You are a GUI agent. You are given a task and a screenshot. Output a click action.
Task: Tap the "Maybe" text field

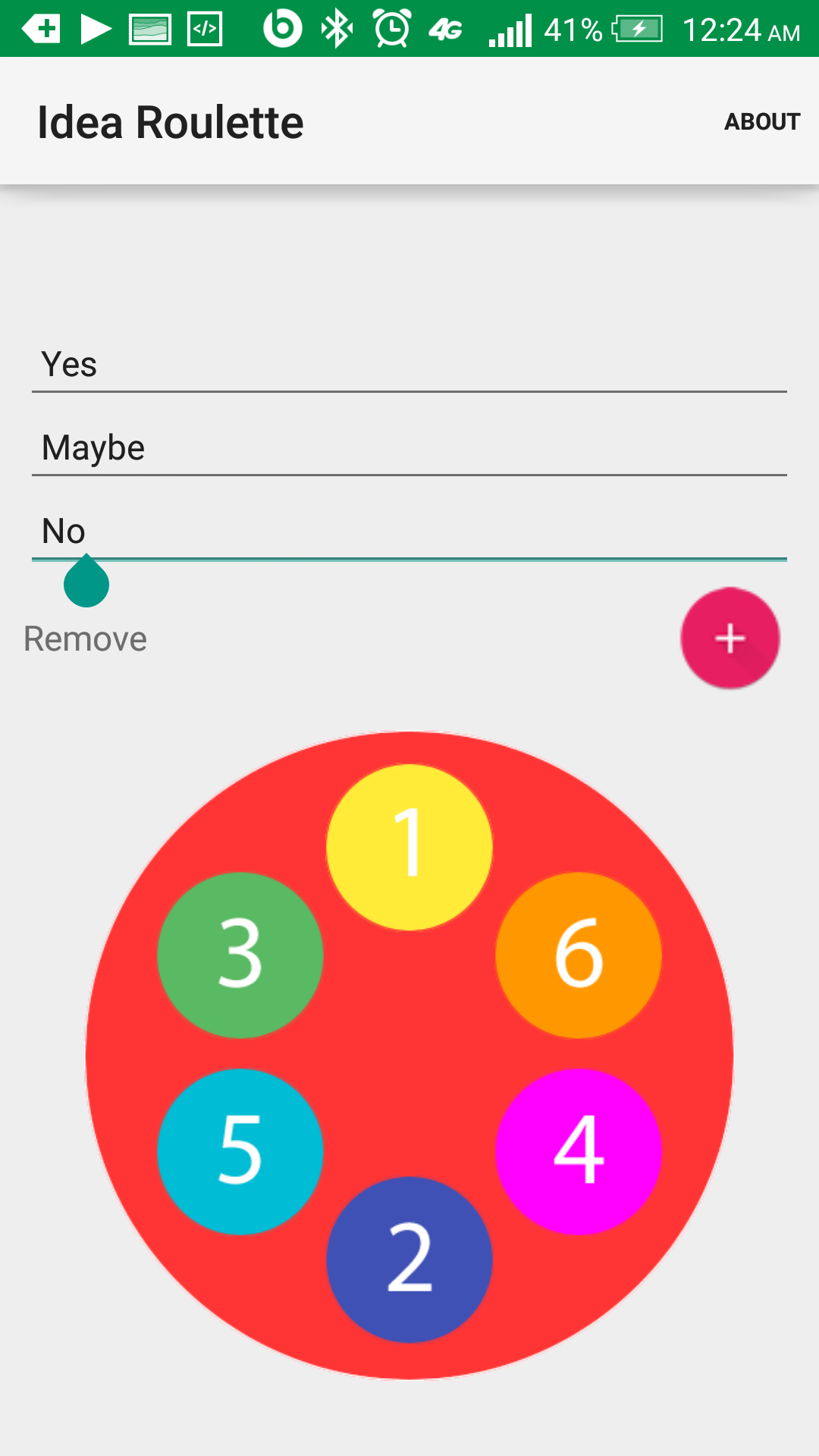pyautogui.click(x=409, y=448)
